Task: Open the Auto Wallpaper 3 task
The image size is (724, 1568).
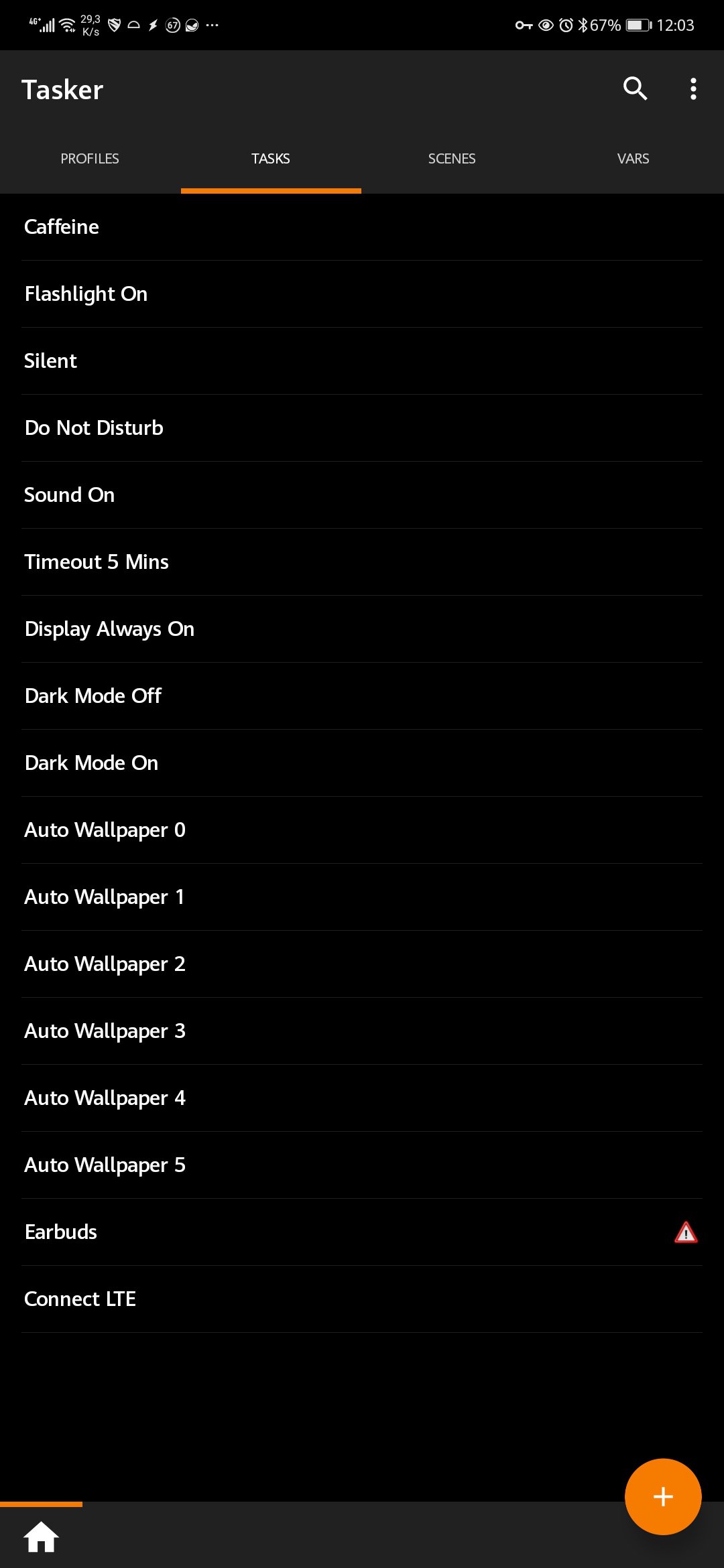Action: [x=105, y=1031]
